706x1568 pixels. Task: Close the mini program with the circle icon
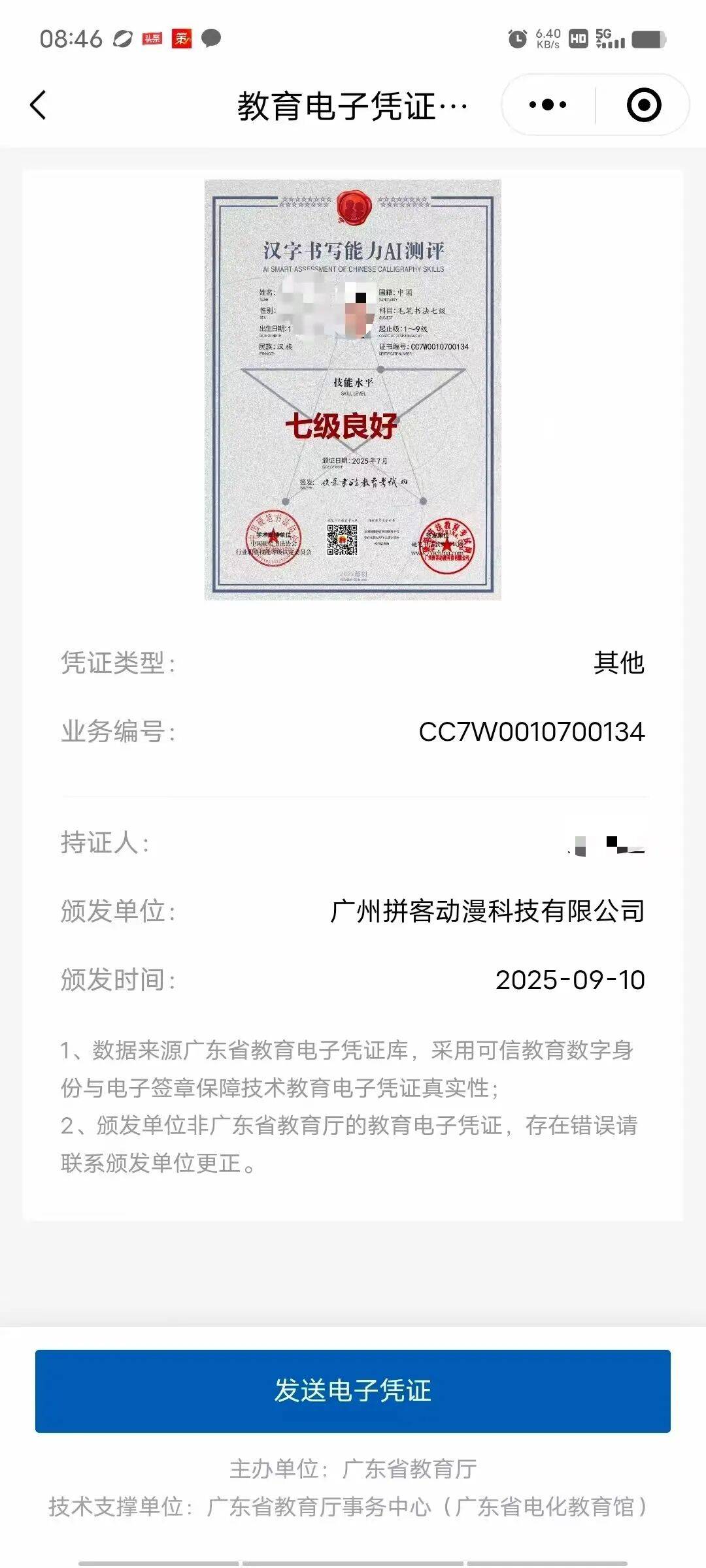[643, 105]
